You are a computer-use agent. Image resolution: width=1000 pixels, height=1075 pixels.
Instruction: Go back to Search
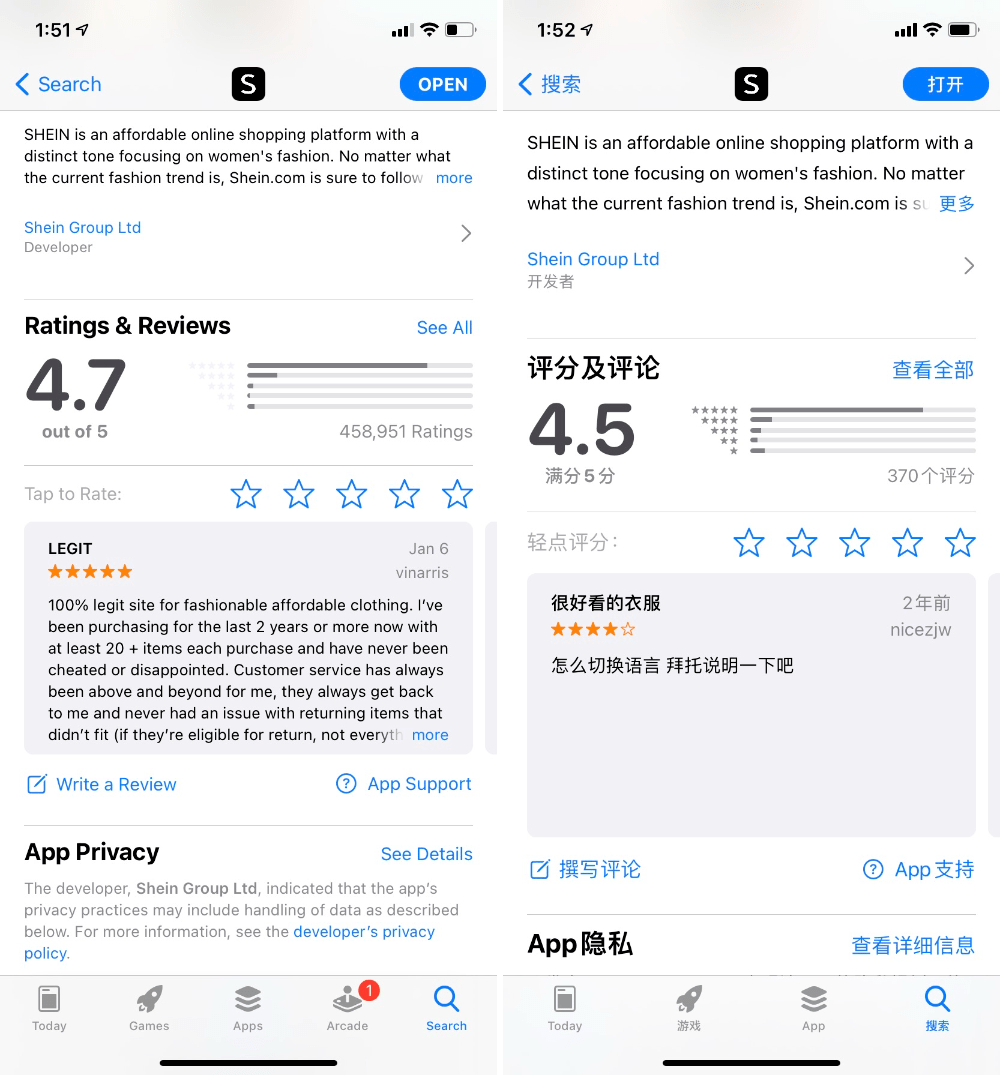[x=59, y=85]
